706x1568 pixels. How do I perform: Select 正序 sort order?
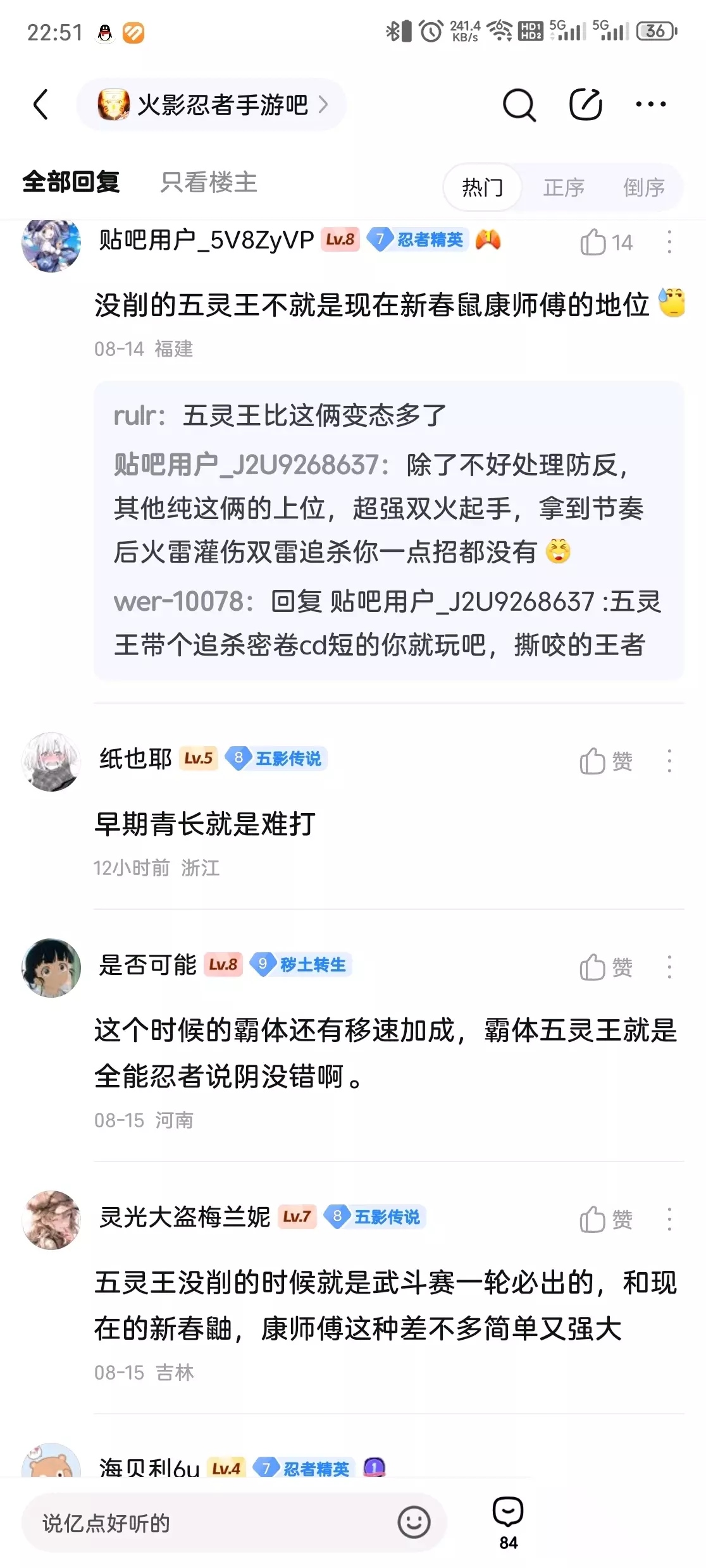(564, 187)
